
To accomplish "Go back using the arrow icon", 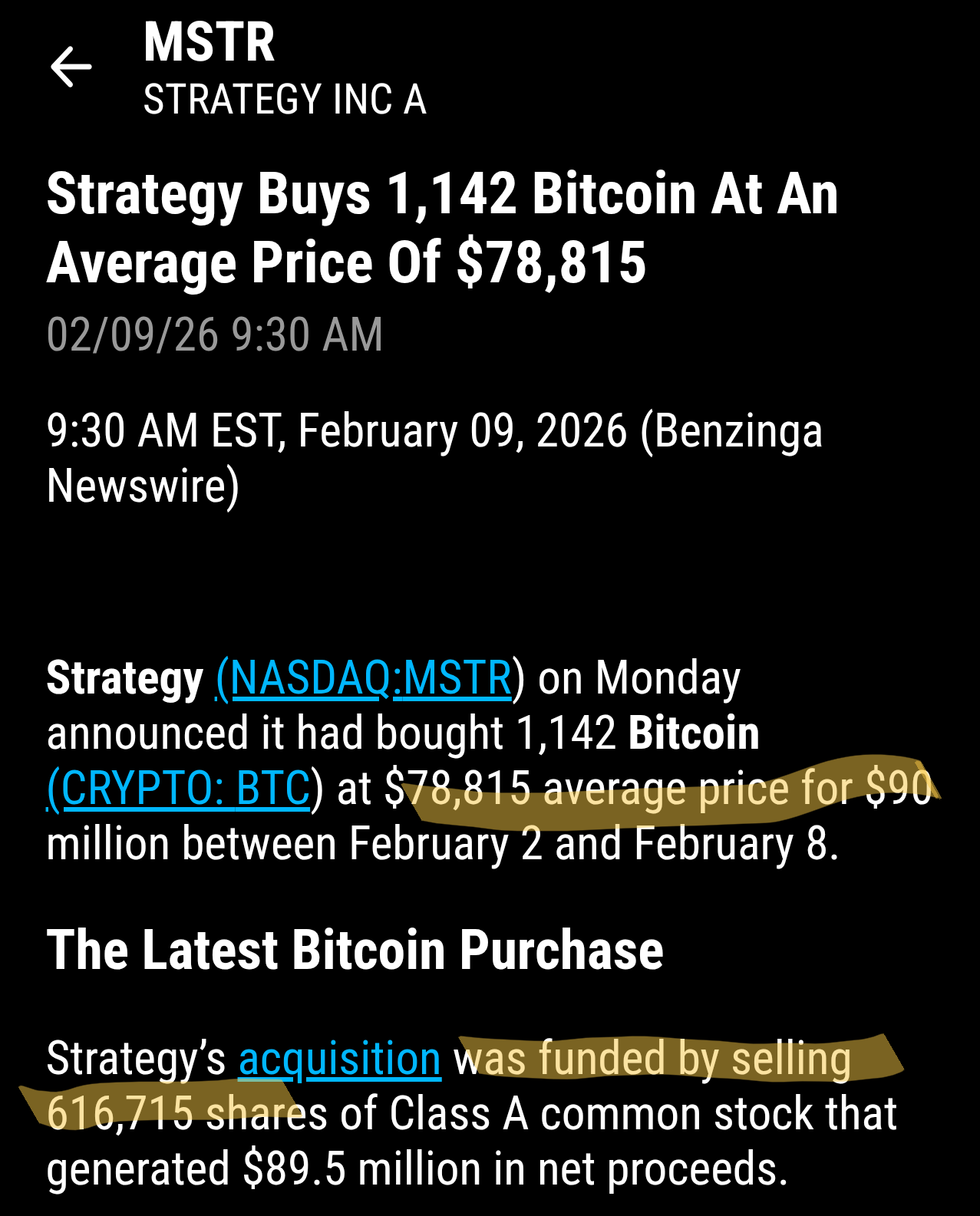I will 71,67.
